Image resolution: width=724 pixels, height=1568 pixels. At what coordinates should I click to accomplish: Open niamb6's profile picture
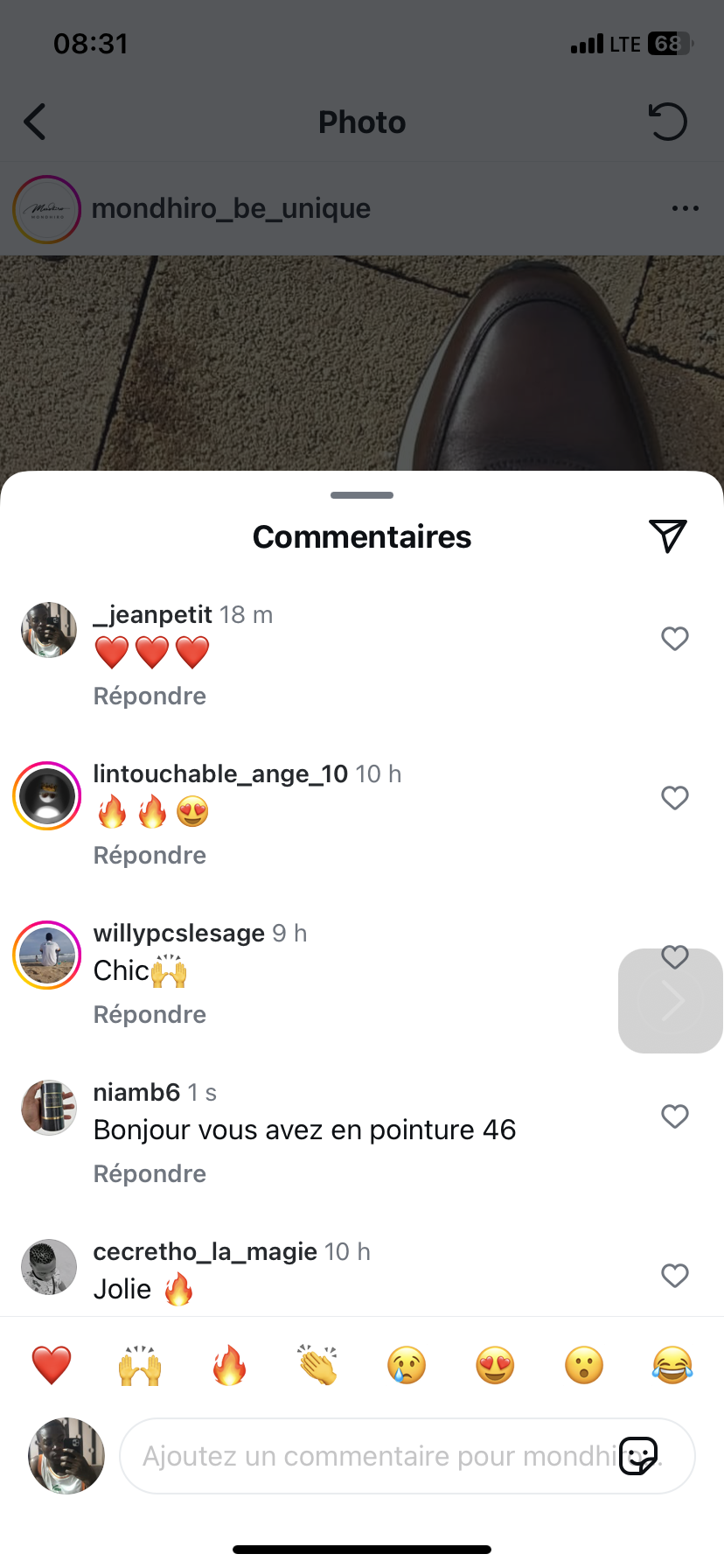point(49,1108)
